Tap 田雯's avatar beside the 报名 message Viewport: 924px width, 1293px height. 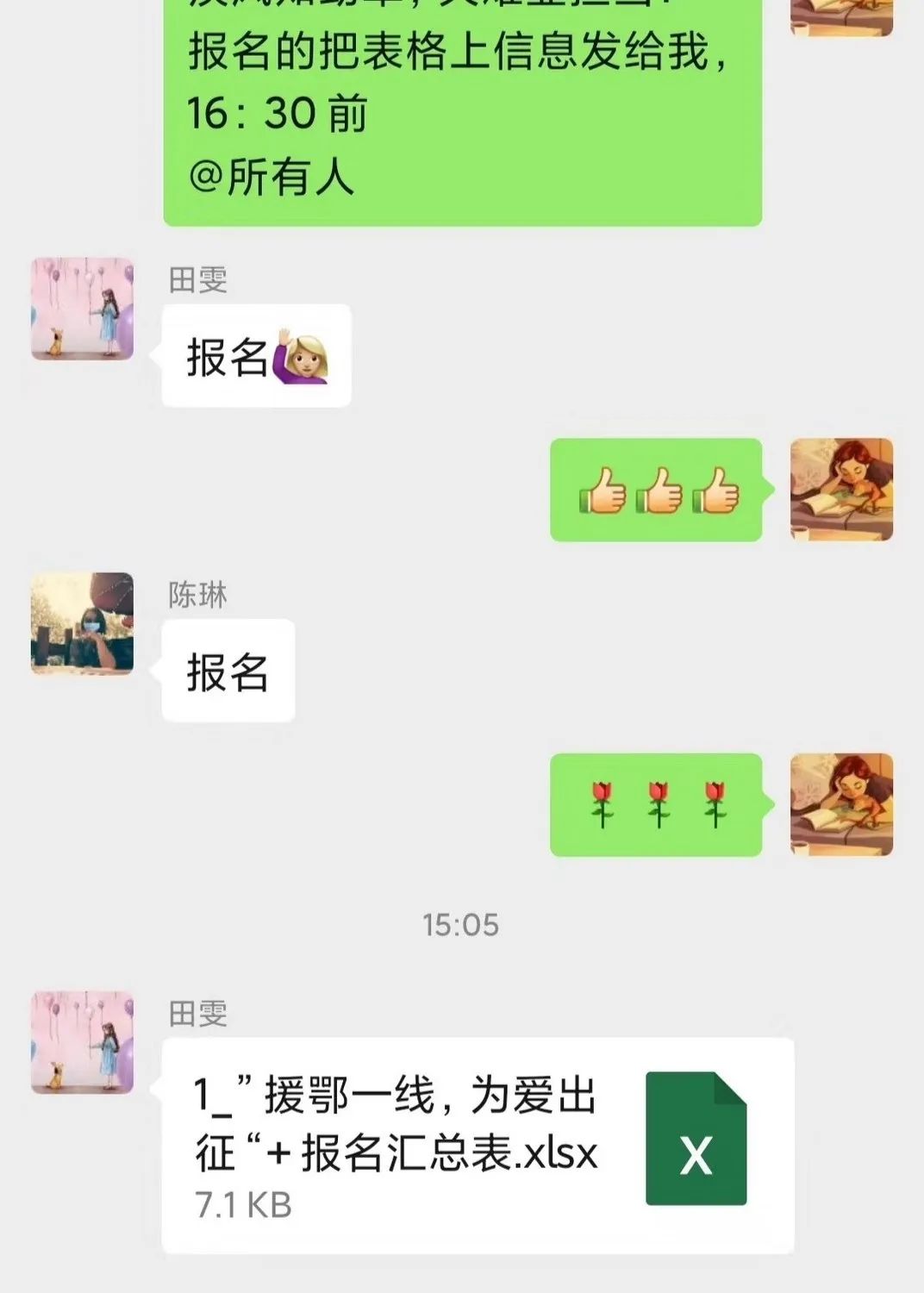[83, 309]
